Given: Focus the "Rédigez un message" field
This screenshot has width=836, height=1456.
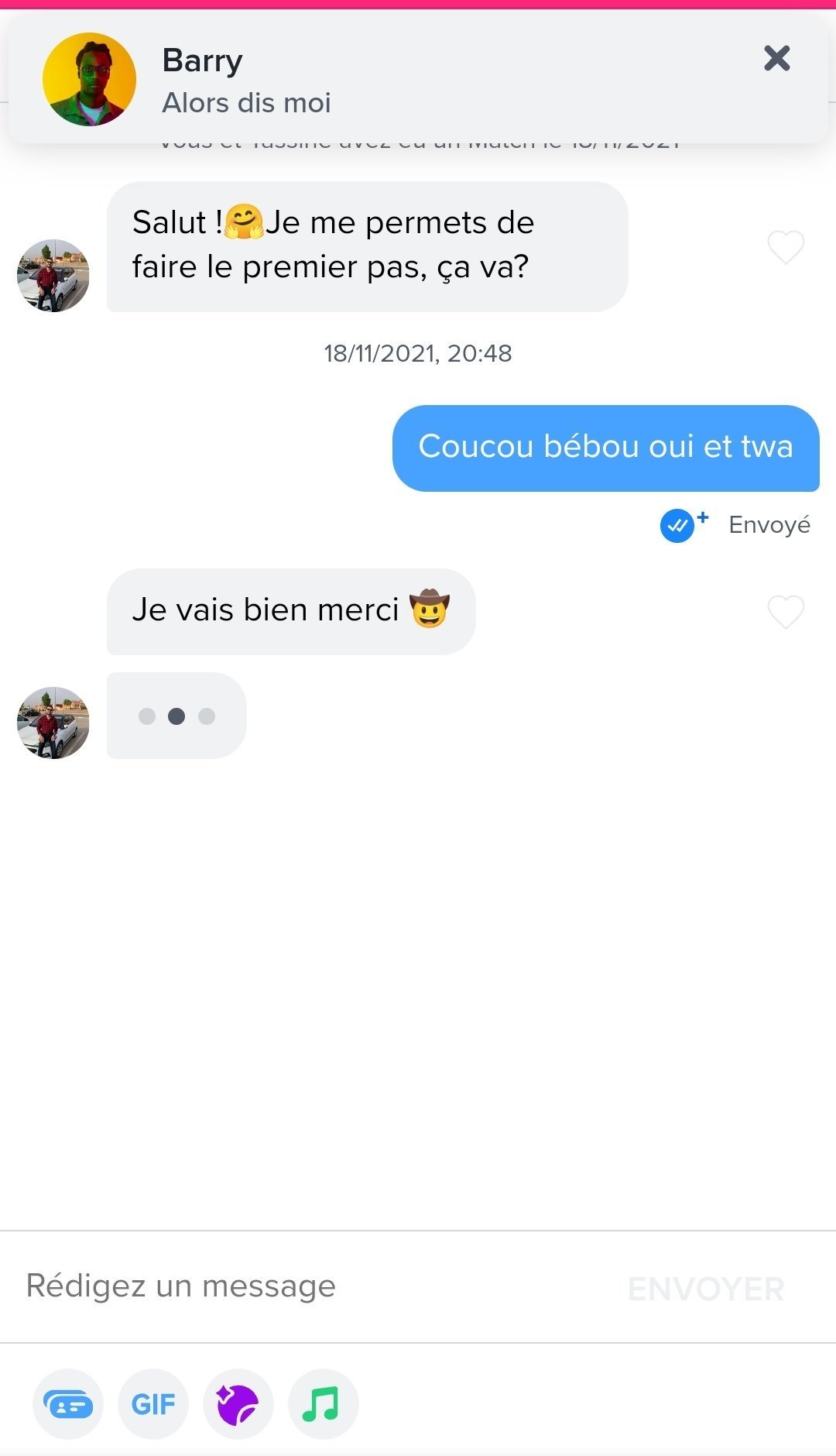Looking at the screenshot, I should tap(310, 1286).
